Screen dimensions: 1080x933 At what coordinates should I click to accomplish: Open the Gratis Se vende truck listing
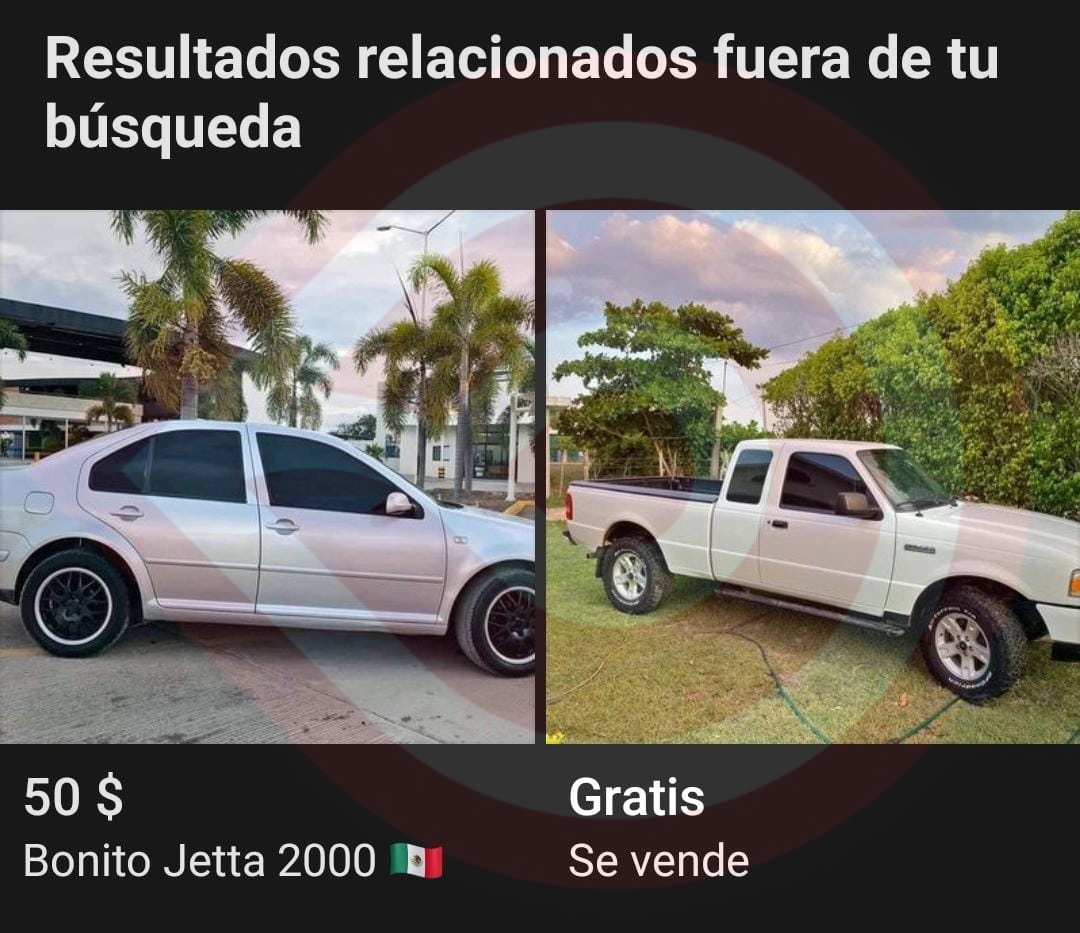tap(812, 477)
